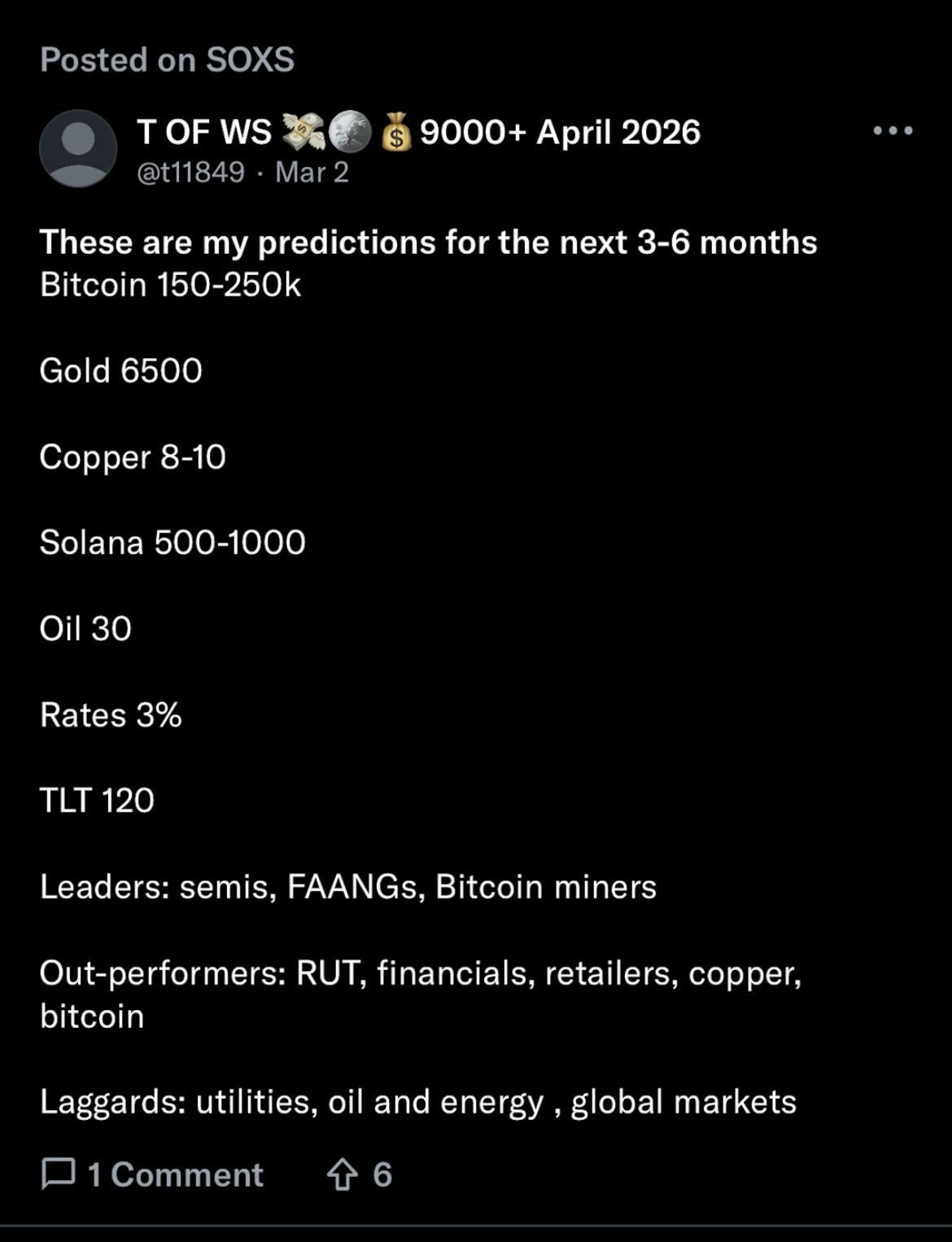Upvote the predictions post
The width and height of the screenshot is (952, 1242).
343,1174
